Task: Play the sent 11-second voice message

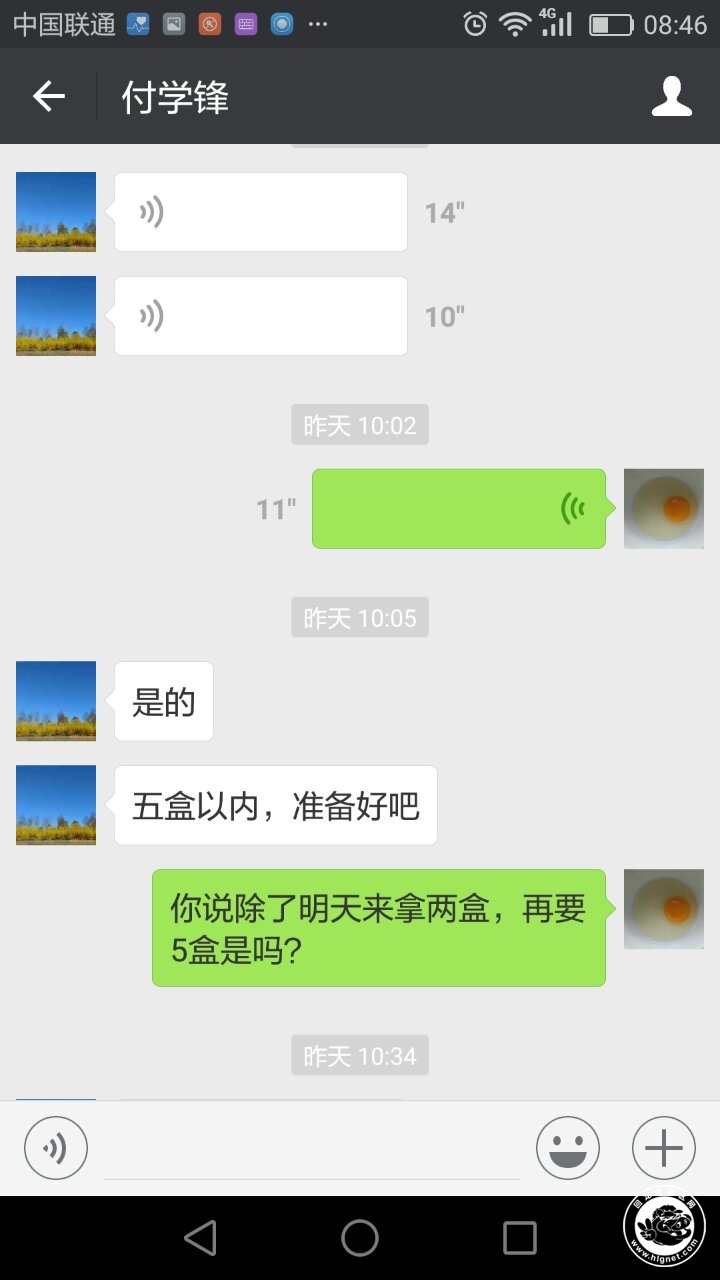Action: (458, 509)
